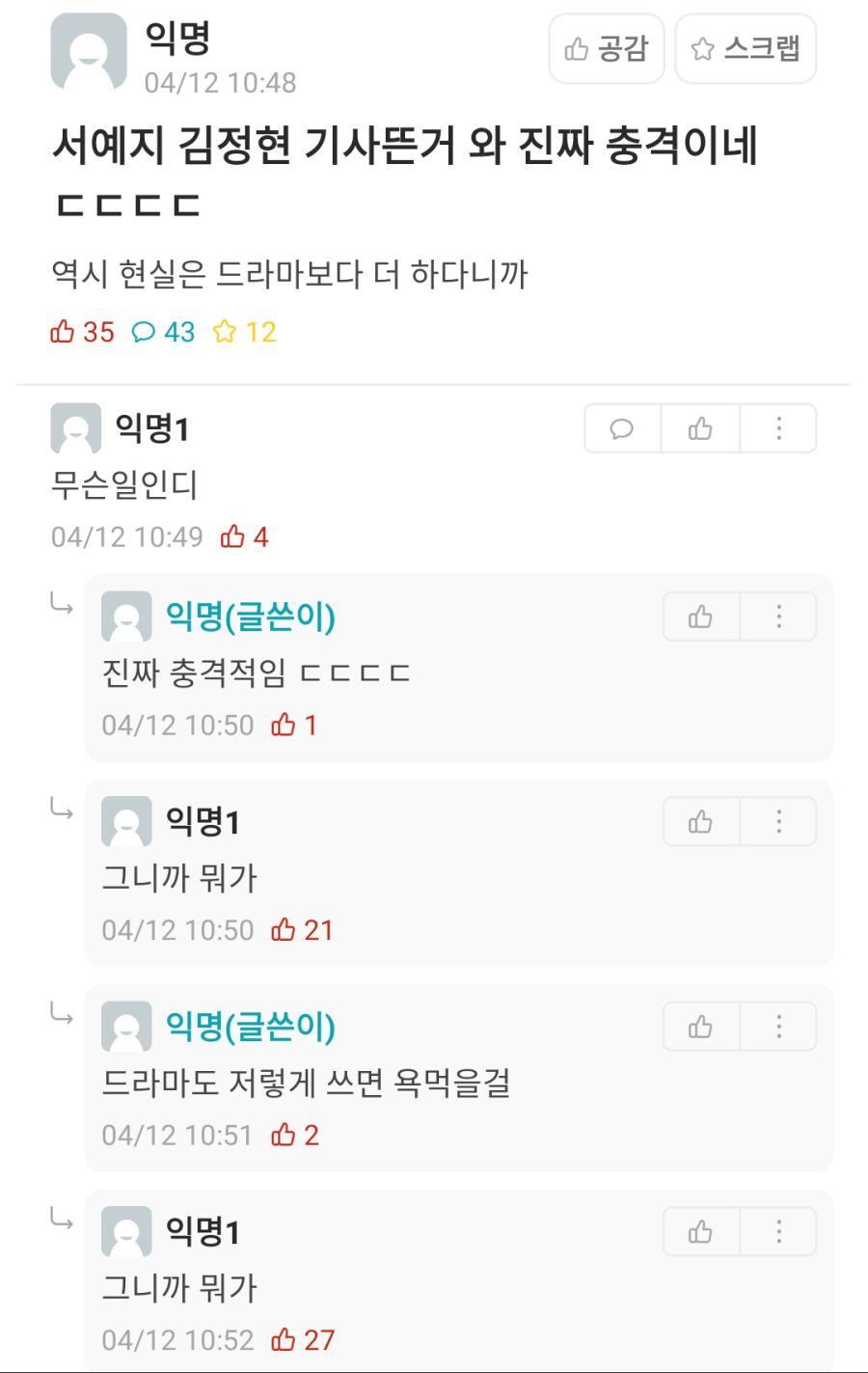
Task: Open more options on 드라마도 저렇게 쓰면 reply
Action: point(778,1028)
